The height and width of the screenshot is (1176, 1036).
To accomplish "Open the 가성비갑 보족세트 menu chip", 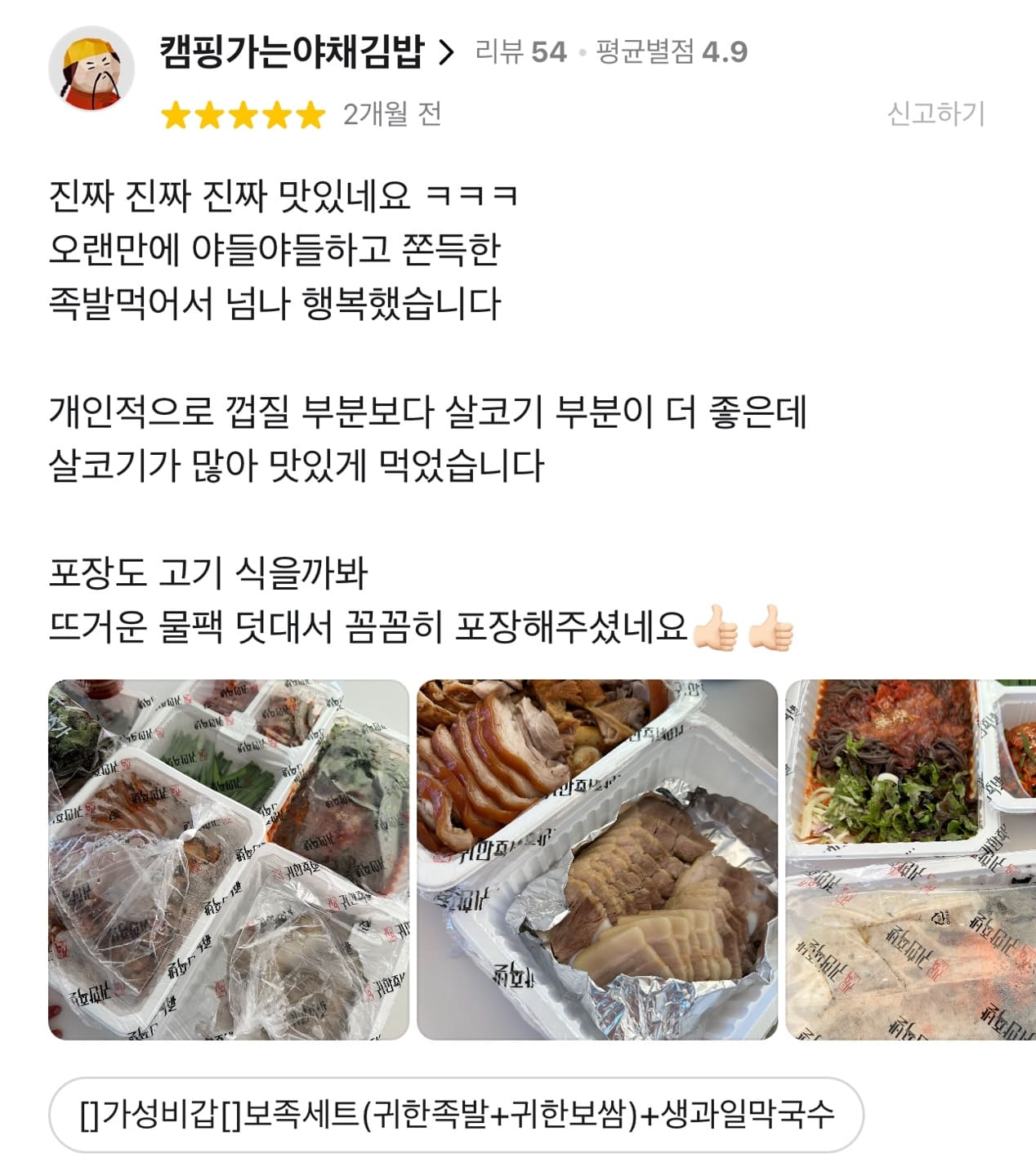I will 456,1114.
